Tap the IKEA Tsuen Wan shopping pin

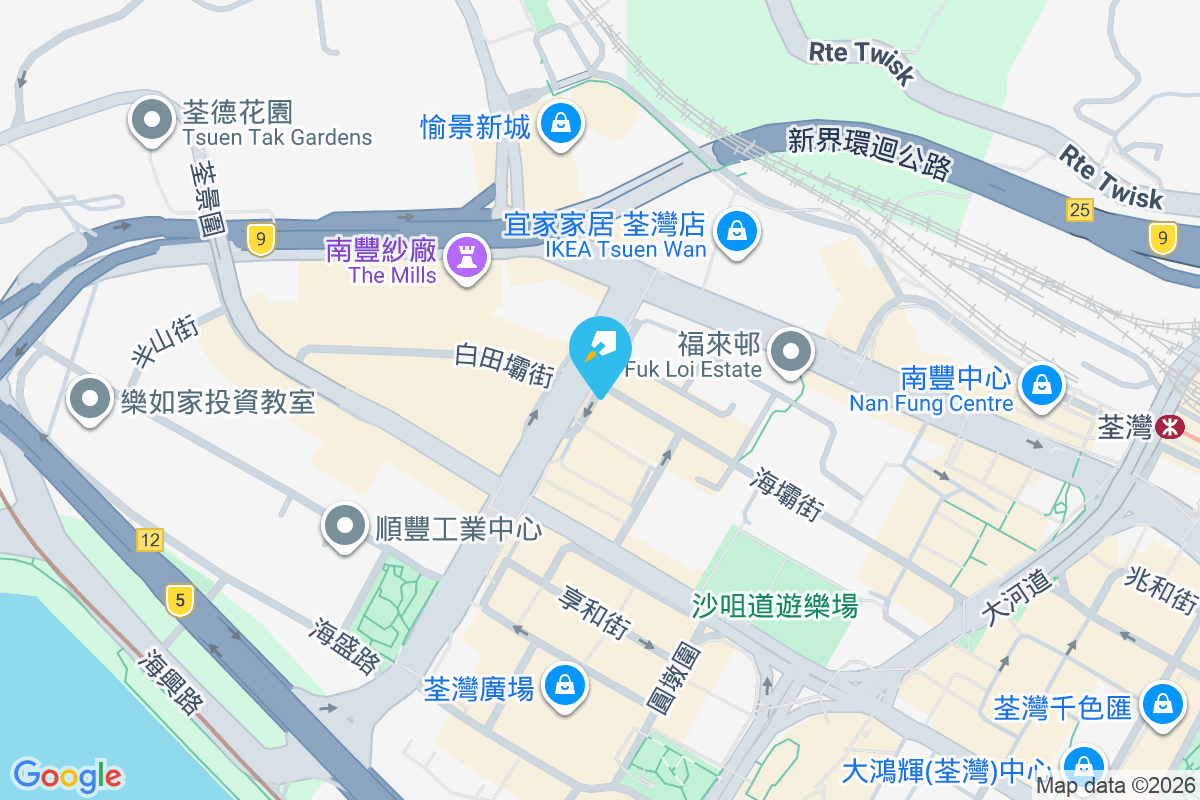click(x=737, y=231)
